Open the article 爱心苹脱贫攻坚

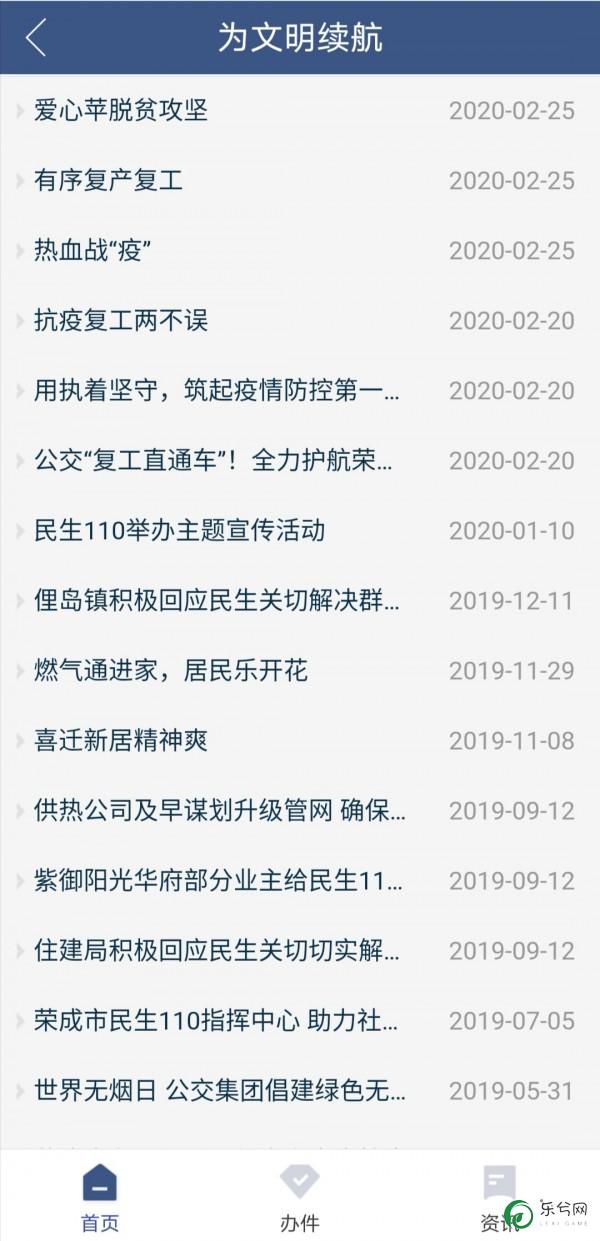click(x=300, y=110)
